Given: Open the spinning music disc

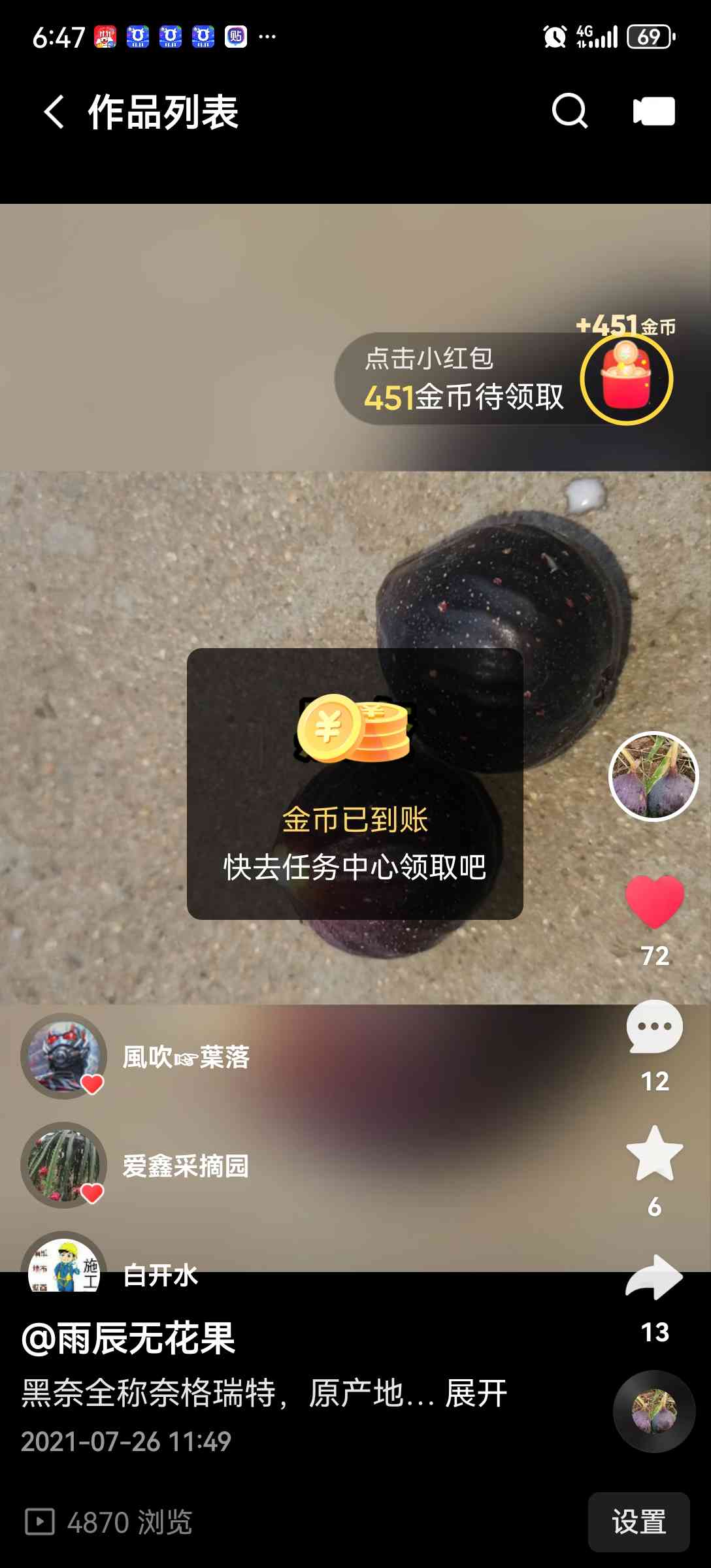Looking at the screenshot, I should (653, 1411).
